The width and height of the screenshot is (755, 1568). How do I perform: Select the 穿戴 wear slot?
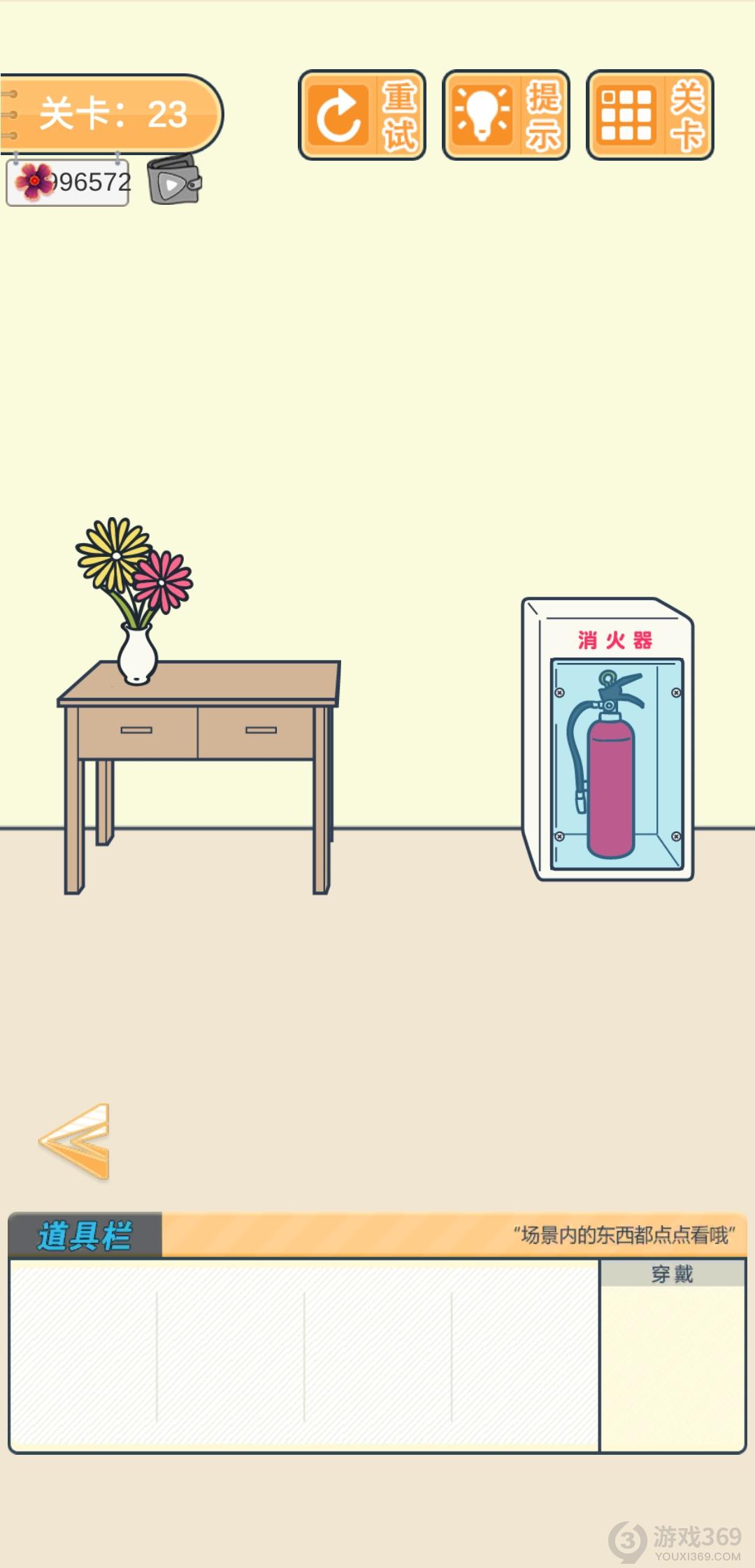673,1356
